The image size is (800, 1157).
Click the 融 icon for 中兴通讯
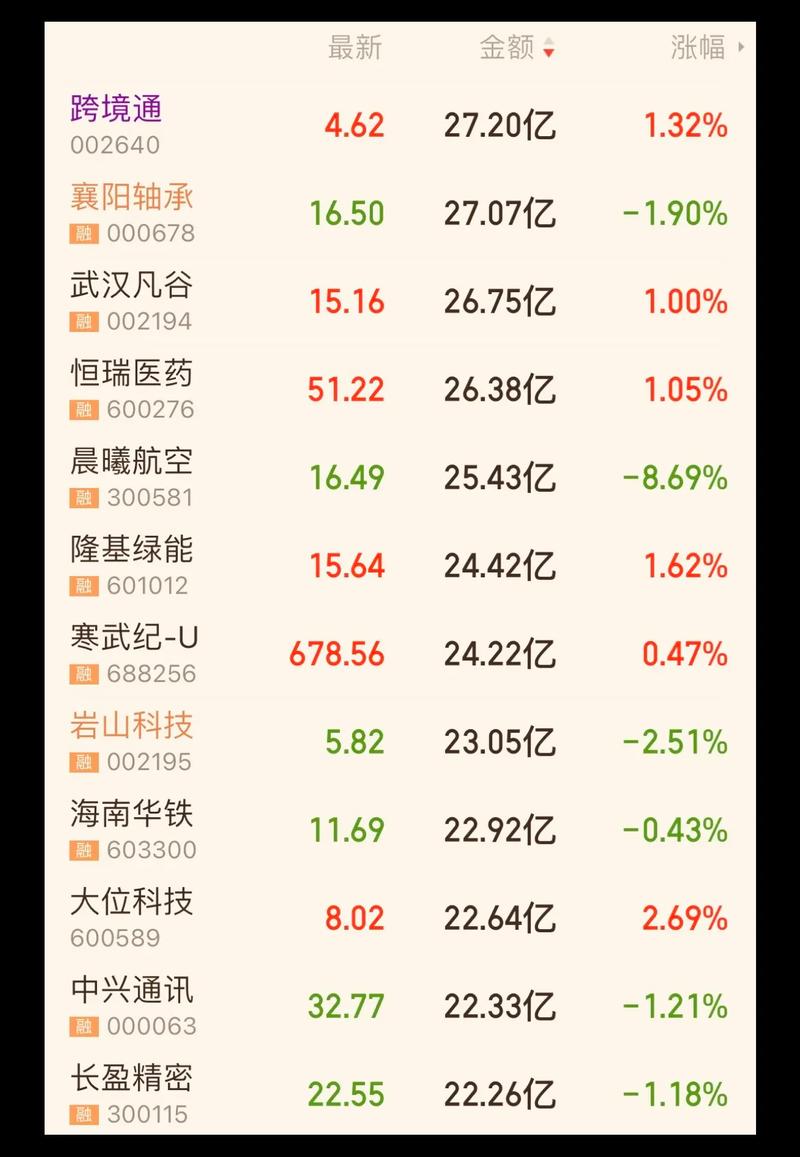(x=83, y=1025)
